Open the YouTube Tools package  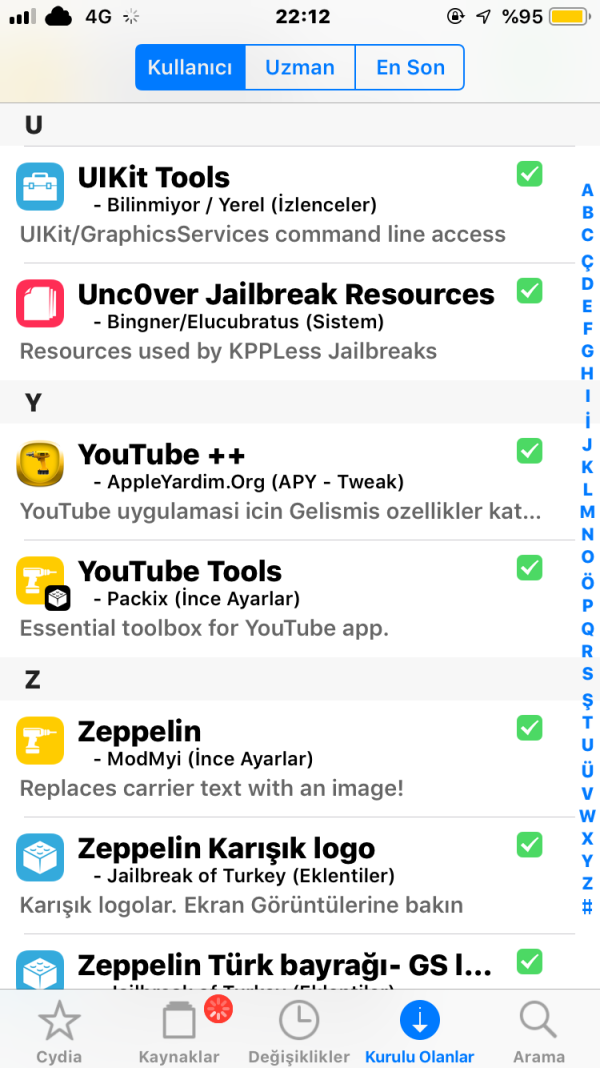click(280, 598)
